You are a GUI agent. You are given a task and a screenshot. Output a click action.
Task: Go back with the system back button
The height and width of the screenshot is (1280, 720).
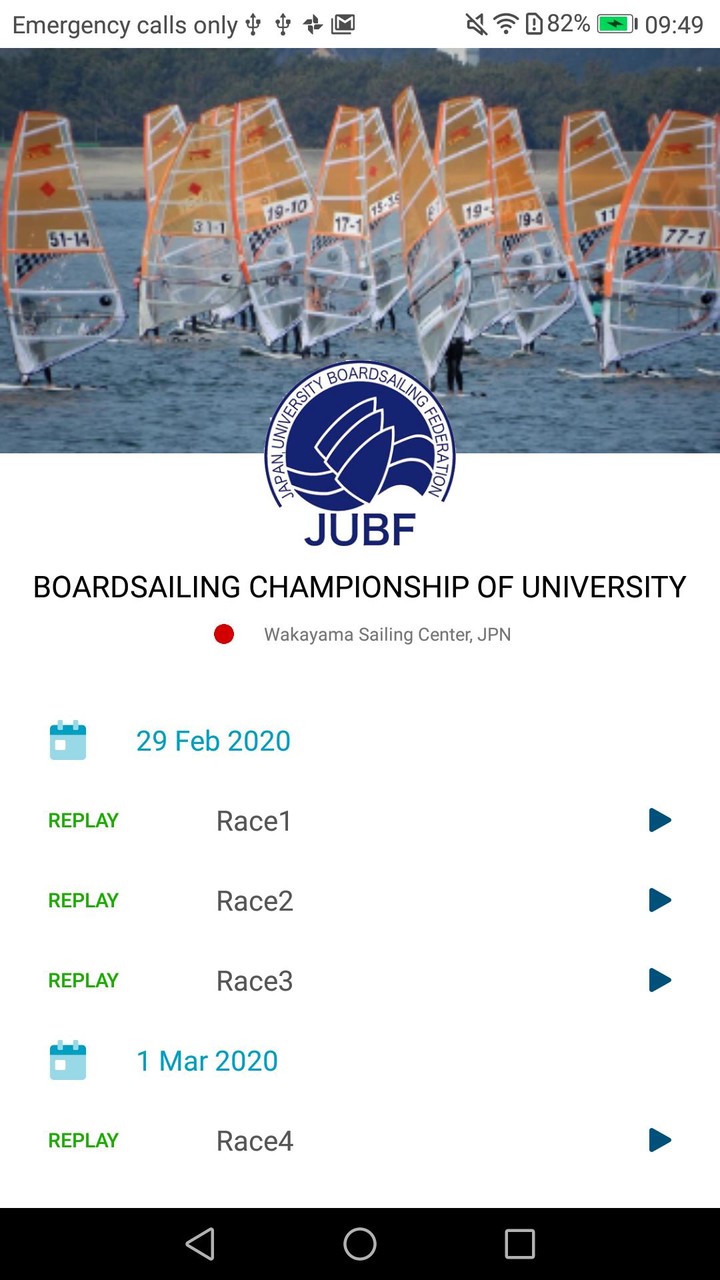tap(200, 1244)
